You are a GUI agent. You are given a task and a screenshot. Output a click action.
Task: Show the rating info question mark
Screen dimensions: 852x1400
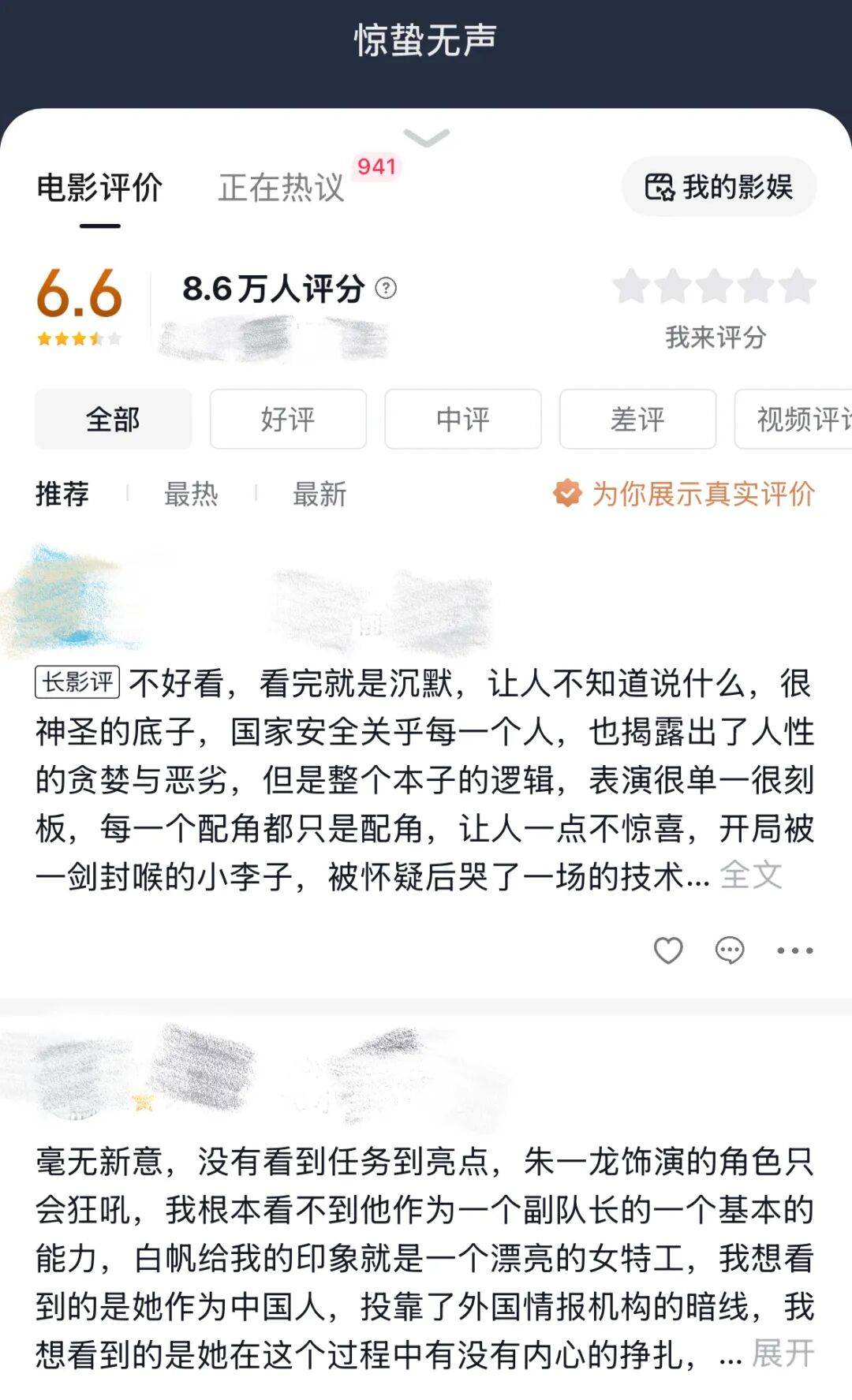[386, 289]
